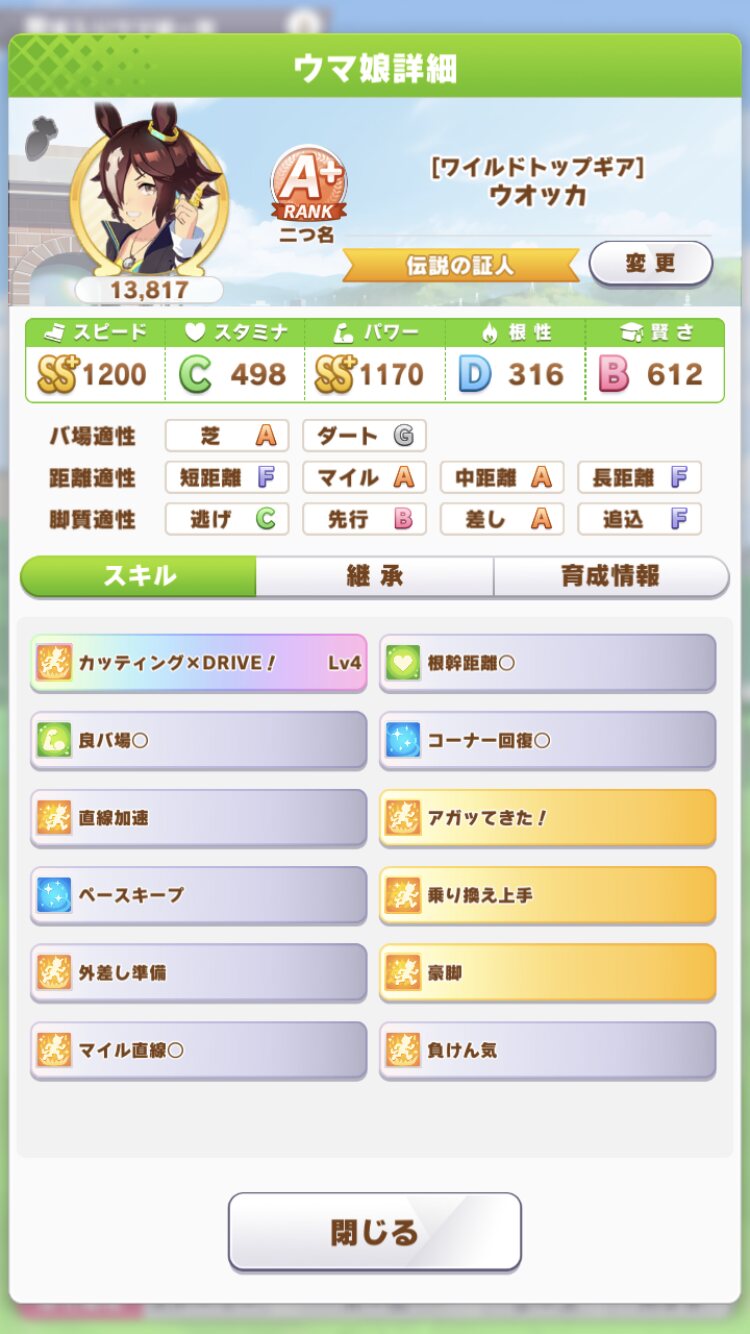Viewport: 750px width, 1334px height.
Task: View the カッティング×DRIVE! skill details
Action: coord(198,663)
